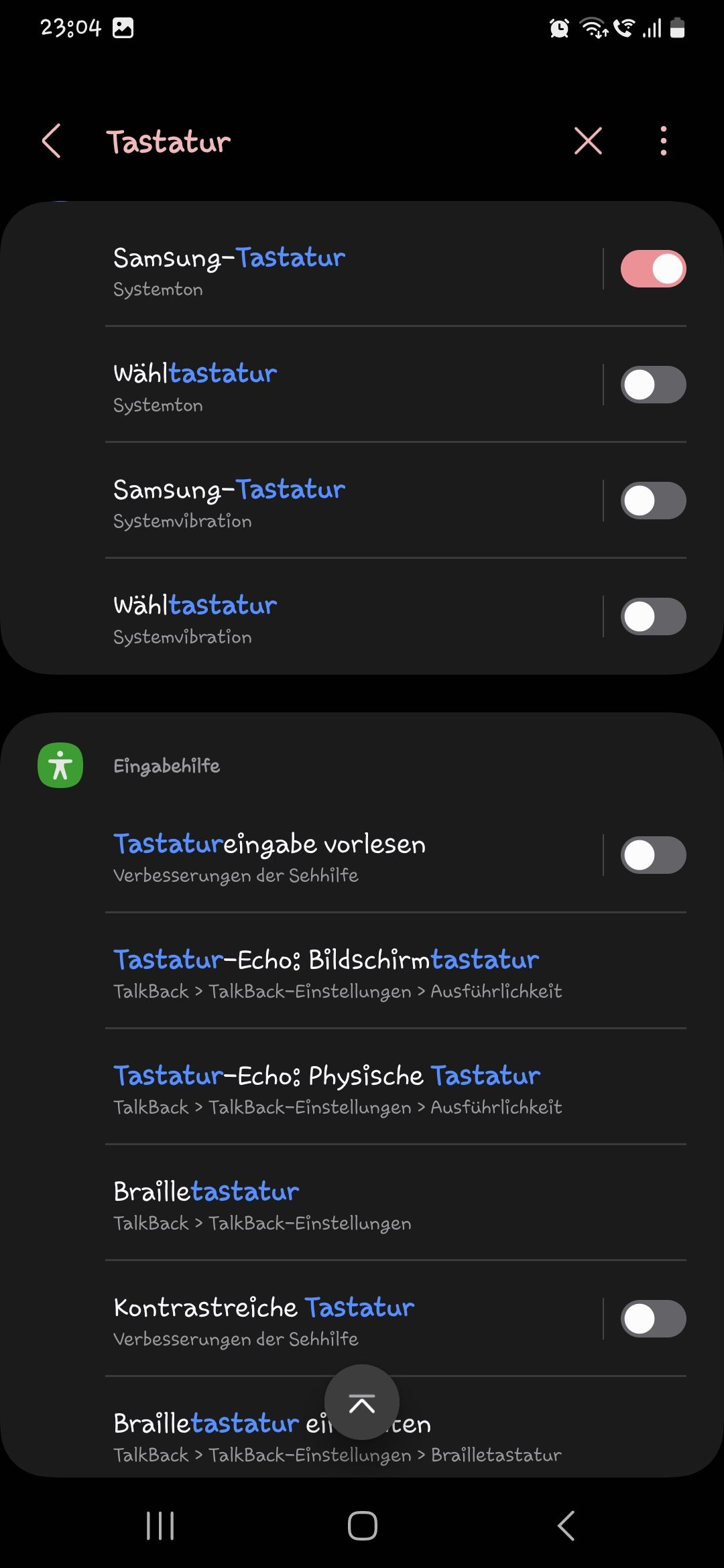The image size is (724, 1568).
Task: Jump to top with the floating arrow button
Action: pyautogui.click(x=362, y=1402)
